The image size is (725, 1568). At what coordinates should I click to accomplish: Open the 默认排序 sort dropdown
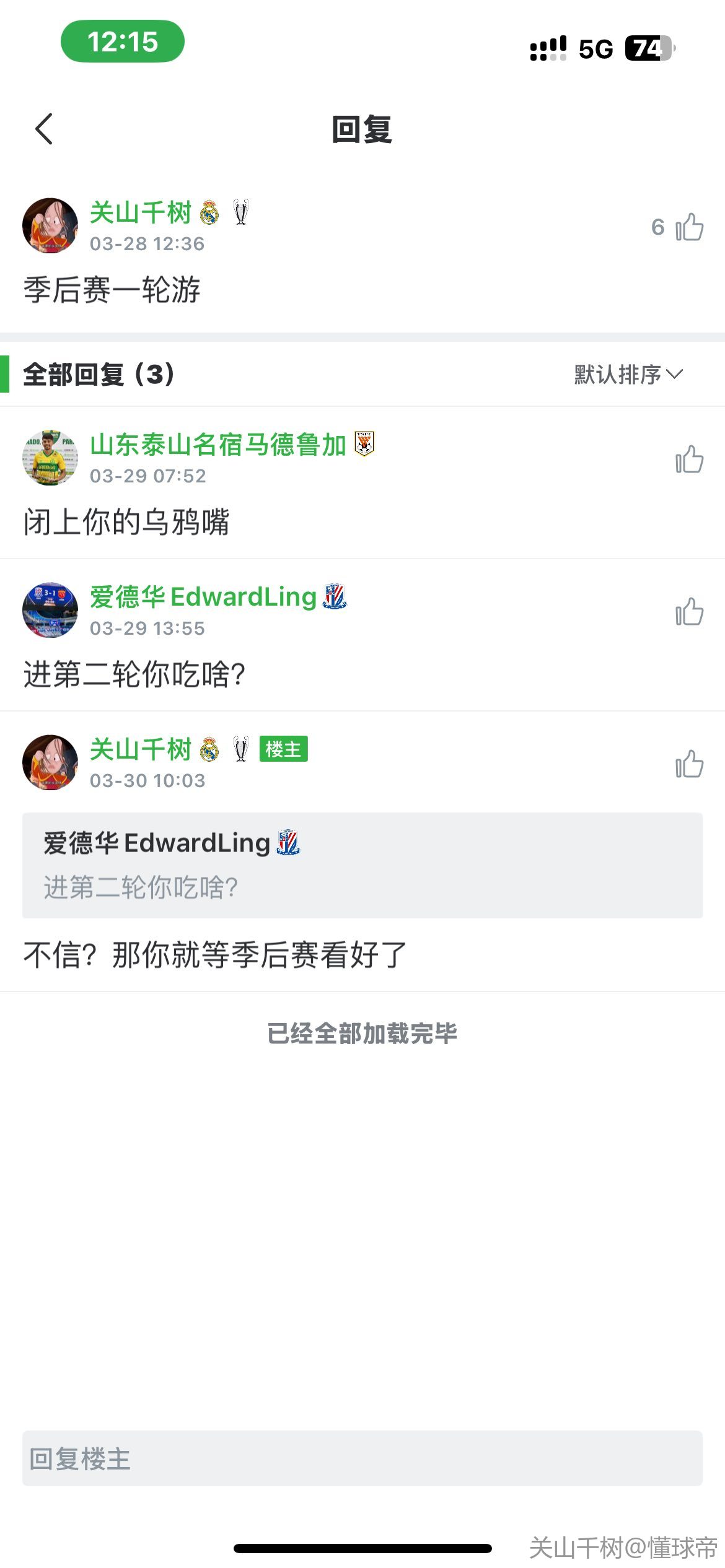coord(628,374)
